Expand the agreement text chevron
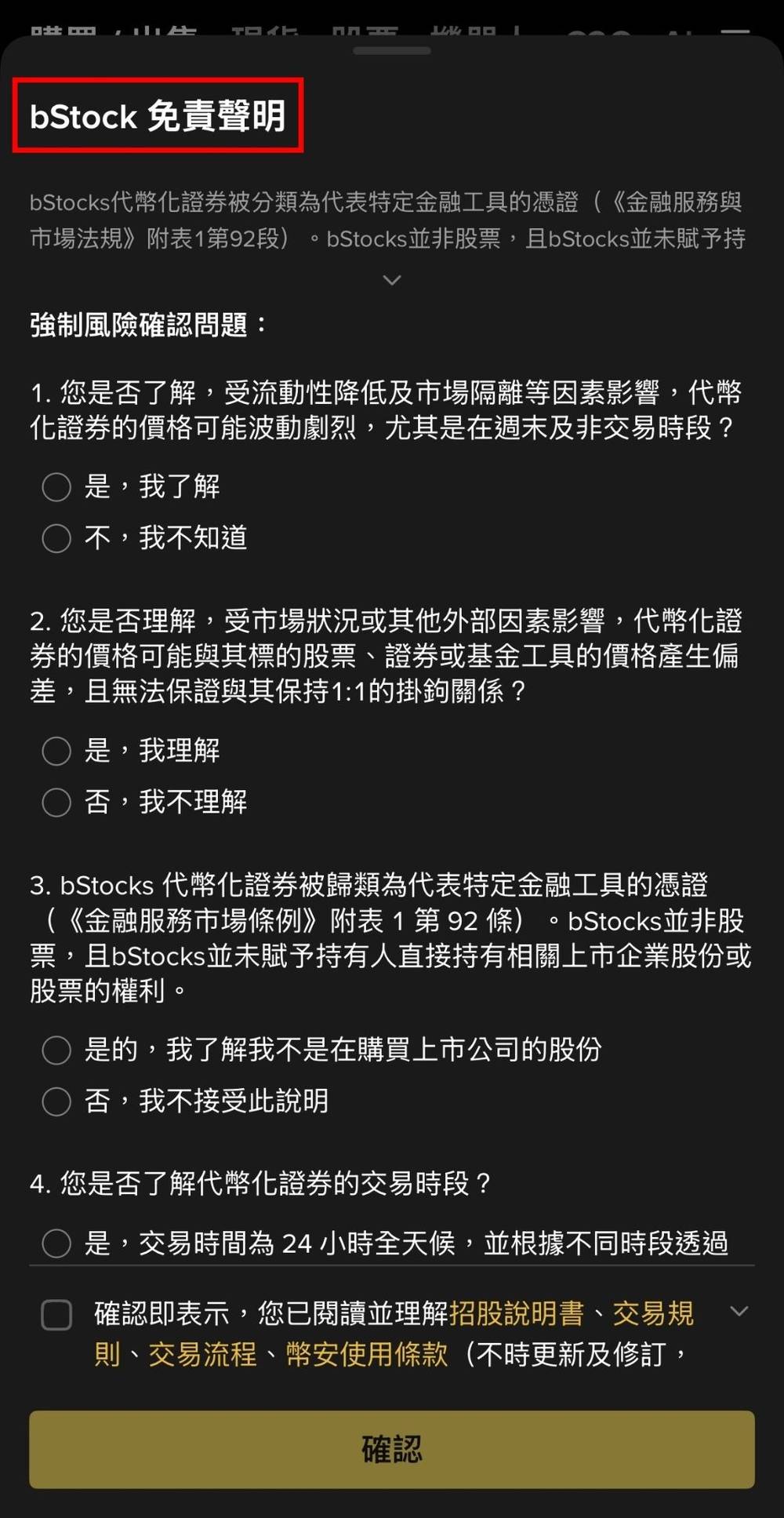The image size is (784, 1518). click(x=739, y=1311)
